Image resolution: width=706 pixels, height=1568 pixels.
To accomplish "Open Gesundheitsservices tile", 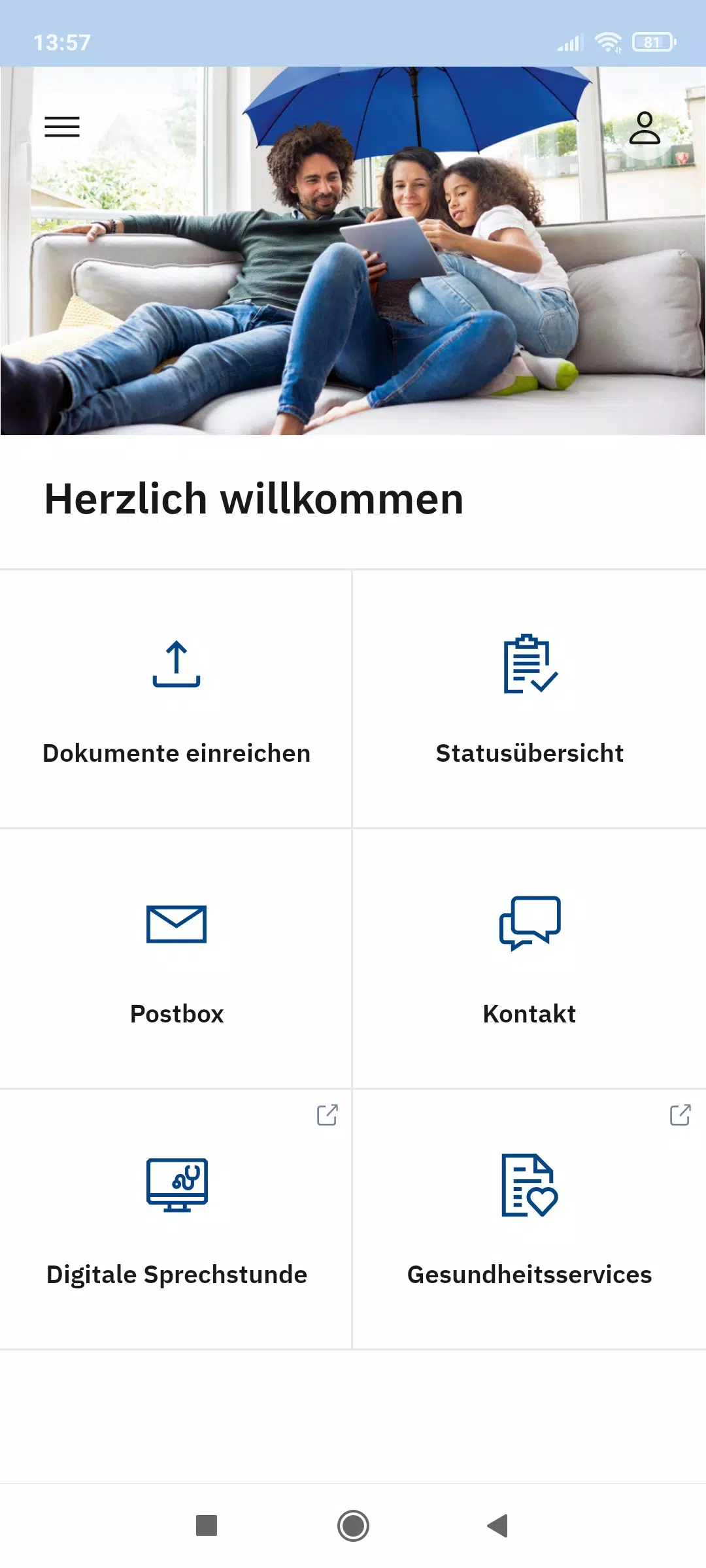I will [x=529, y=1218].
